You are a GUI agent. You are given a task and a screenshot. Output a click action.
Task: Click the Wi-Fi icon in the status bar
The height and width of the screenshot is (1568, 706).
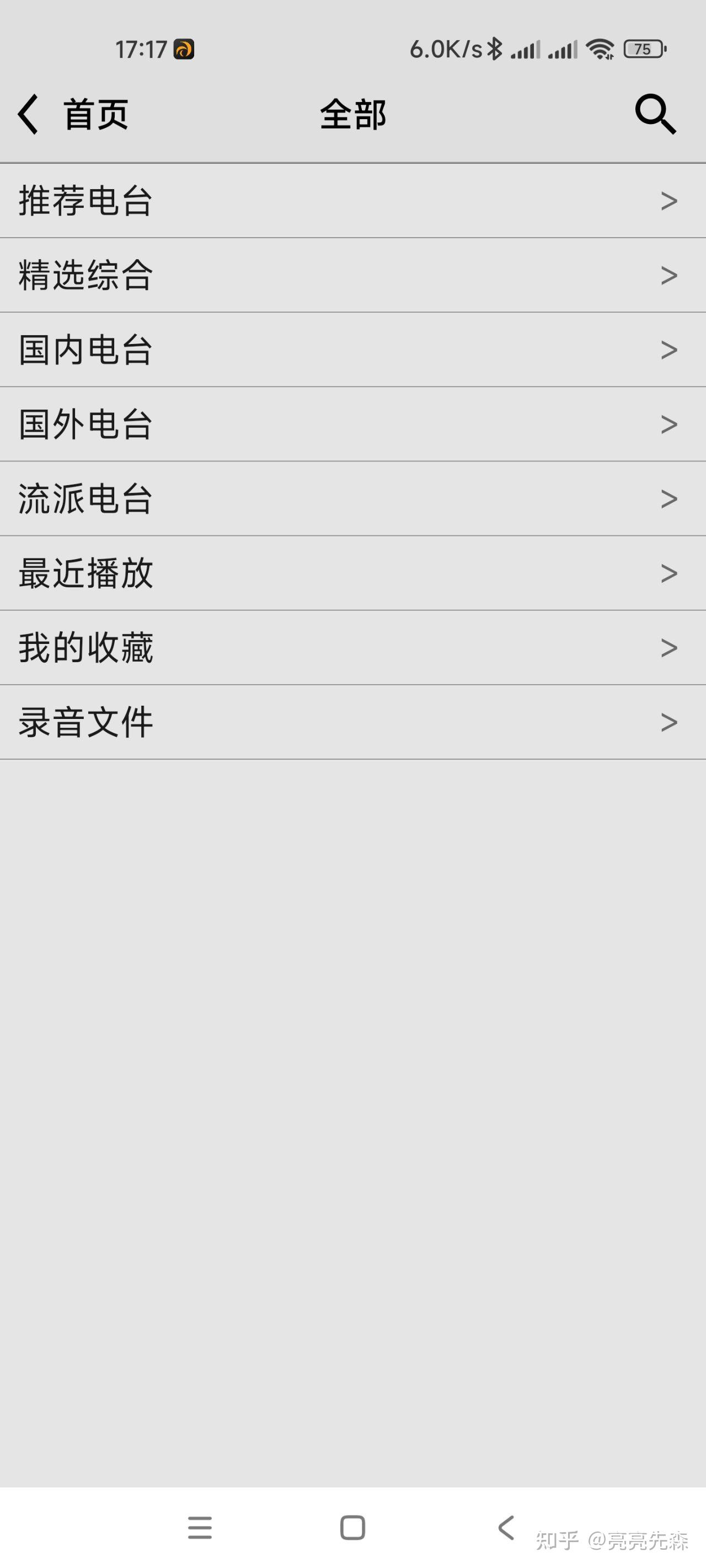600,50
